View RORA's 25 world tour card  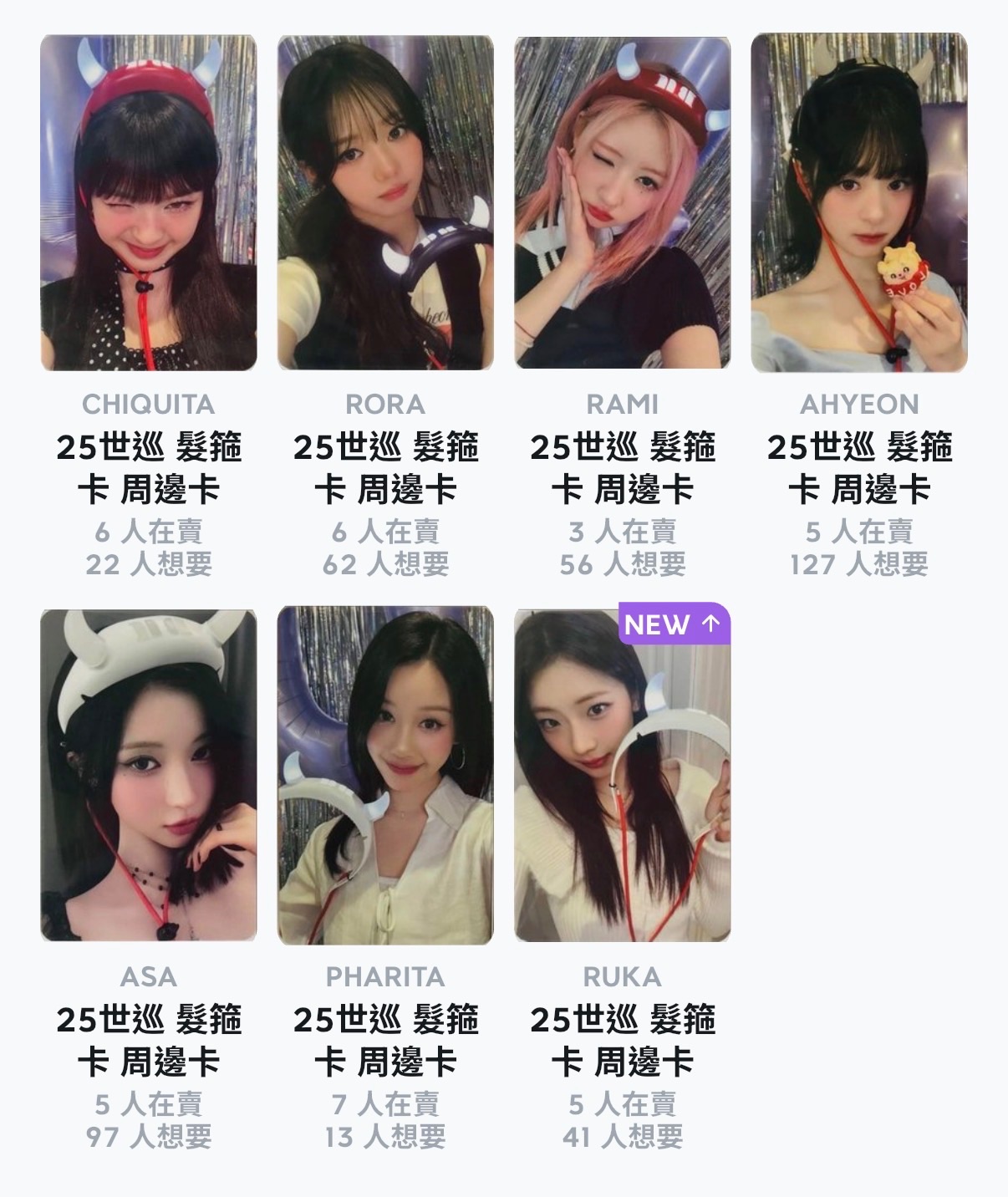[x=385, y=203]
